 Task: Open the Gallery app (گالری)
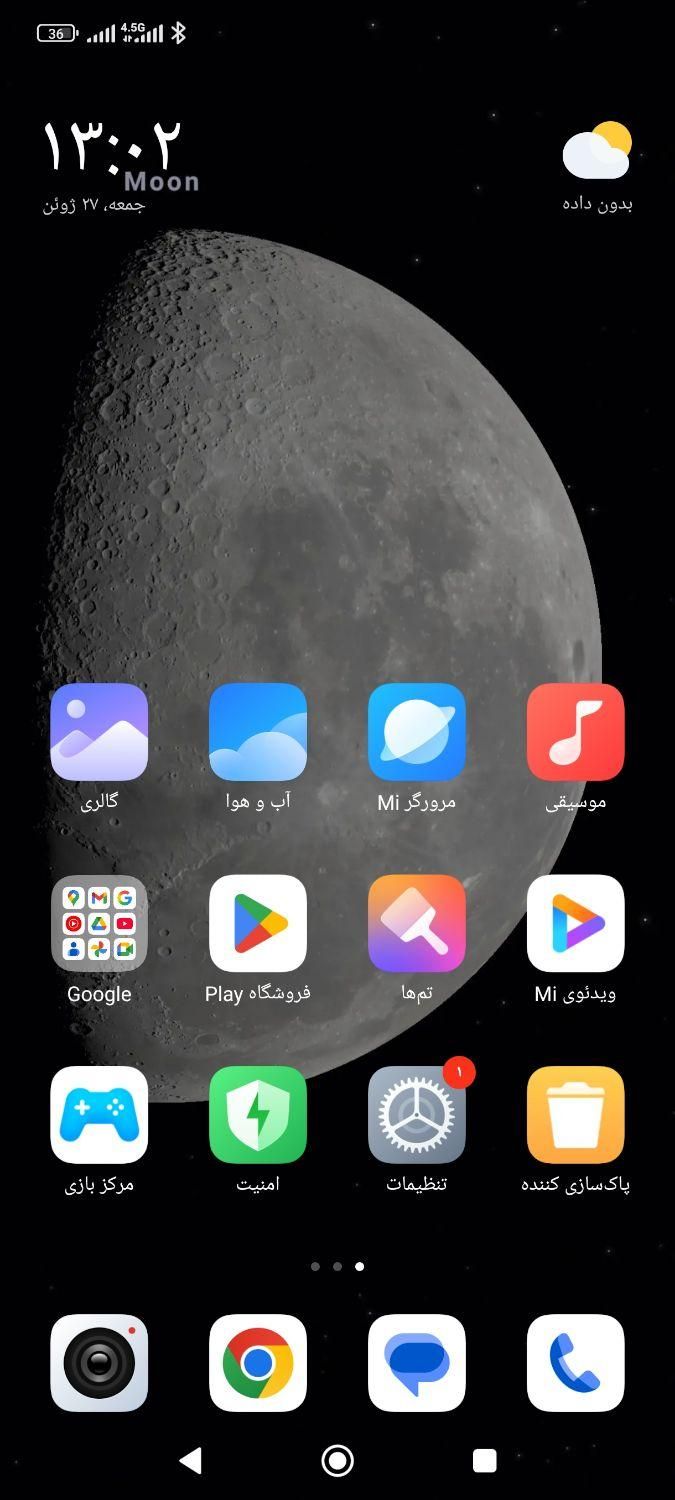pyautogui.click(x=99, y=732)
